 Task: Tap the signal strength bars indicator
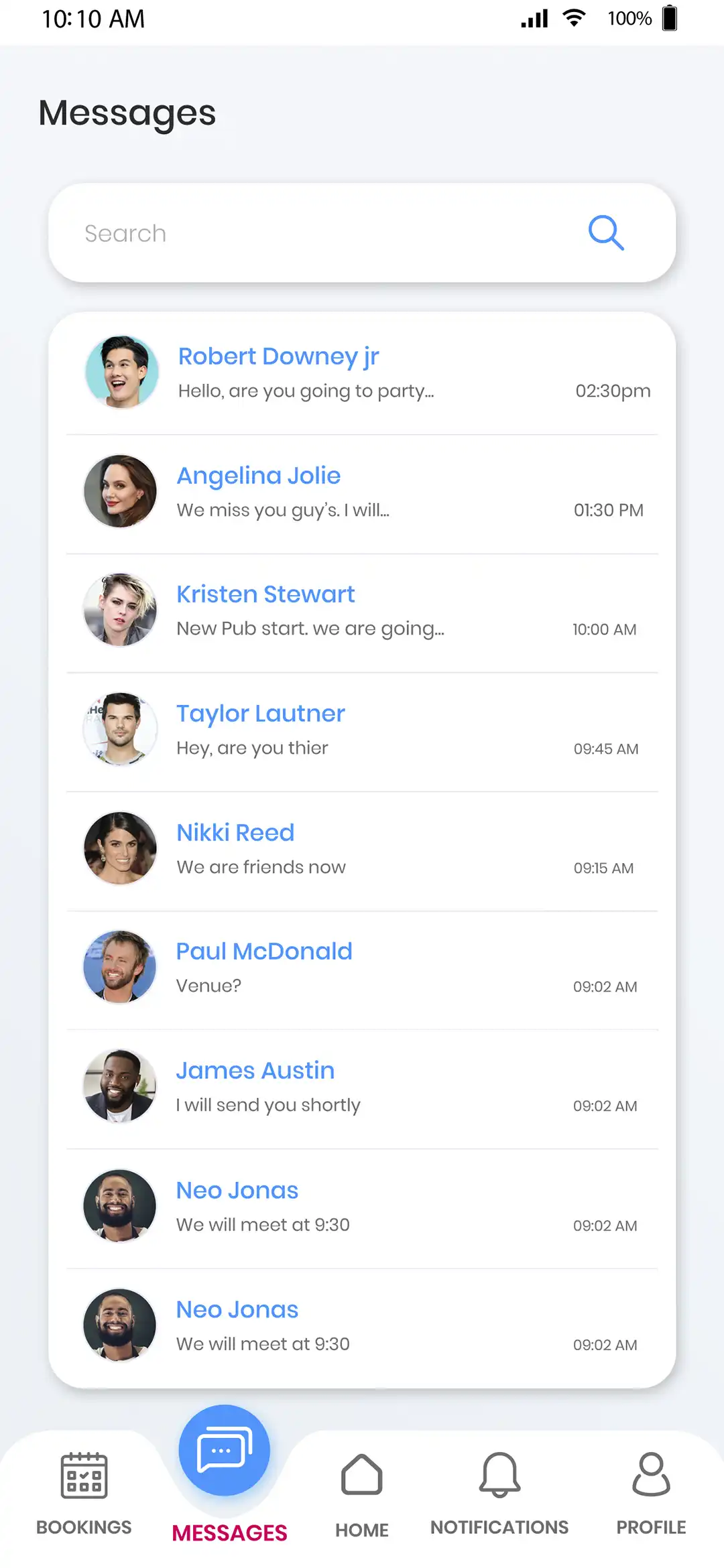click(533, 19)
